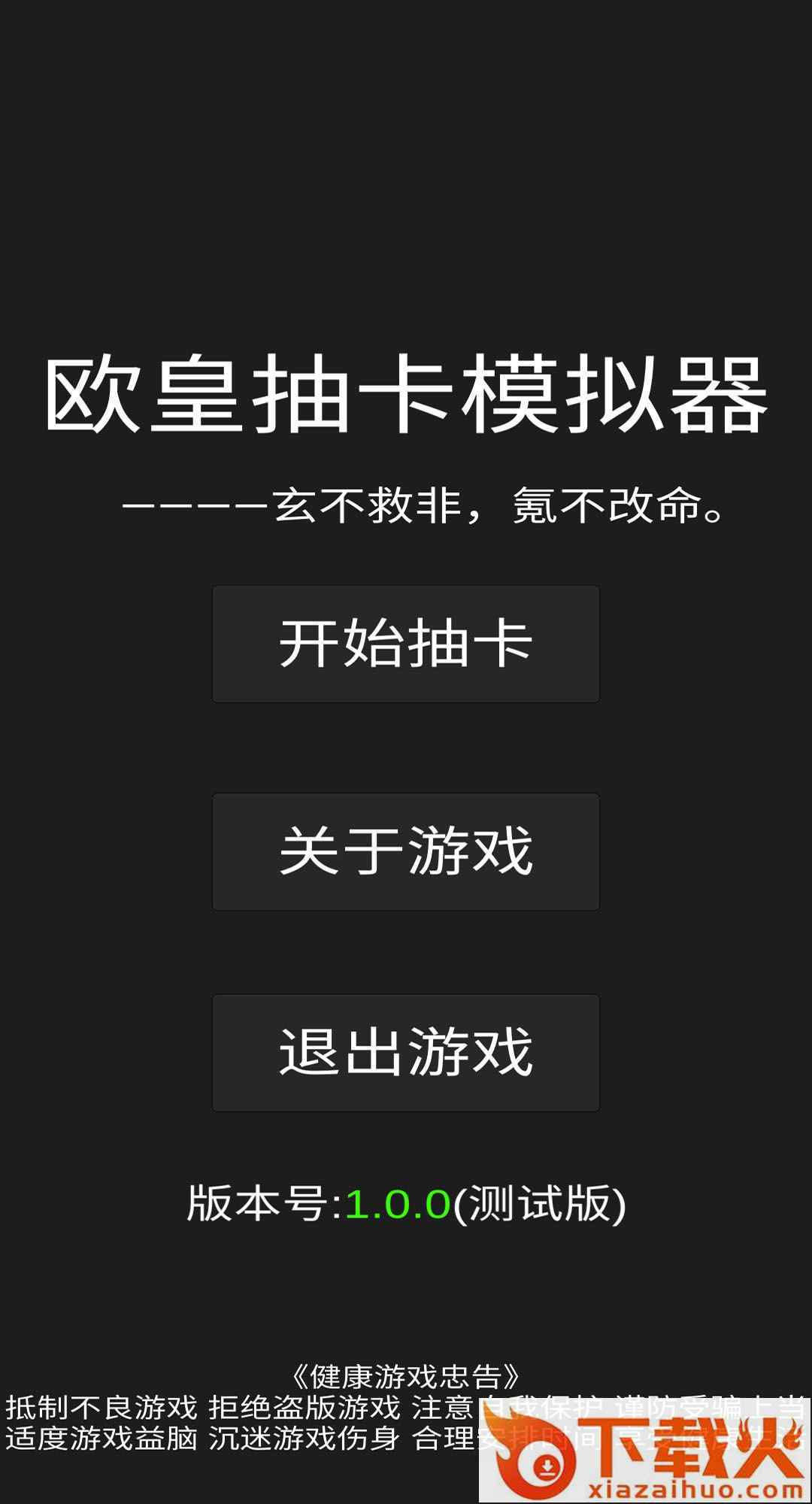812x1504 pixels.
Task: Select 退出游戏 to quit
Action: [x=405, y=1052]
